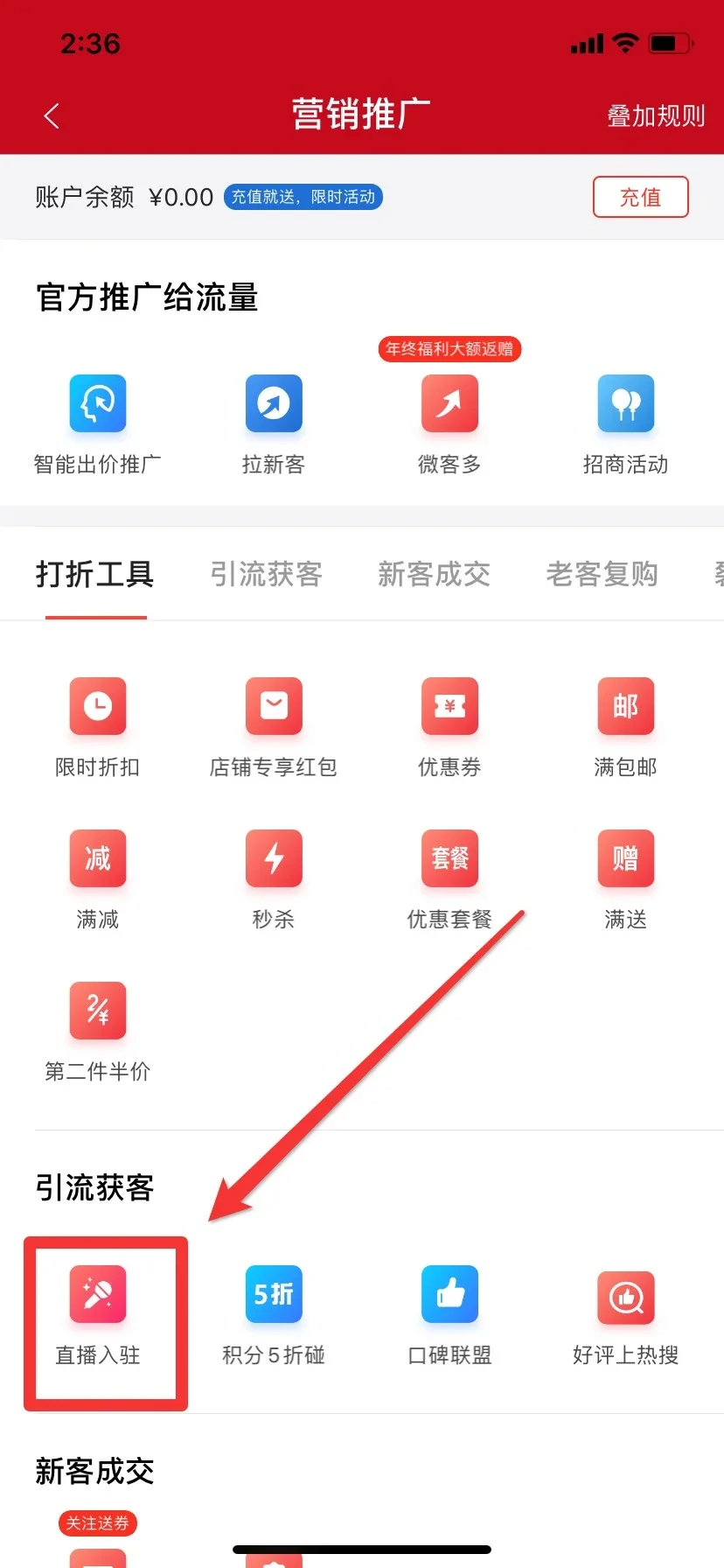
Task: Switch to the 新客成交 tab
Action: [x=434, y=574]
